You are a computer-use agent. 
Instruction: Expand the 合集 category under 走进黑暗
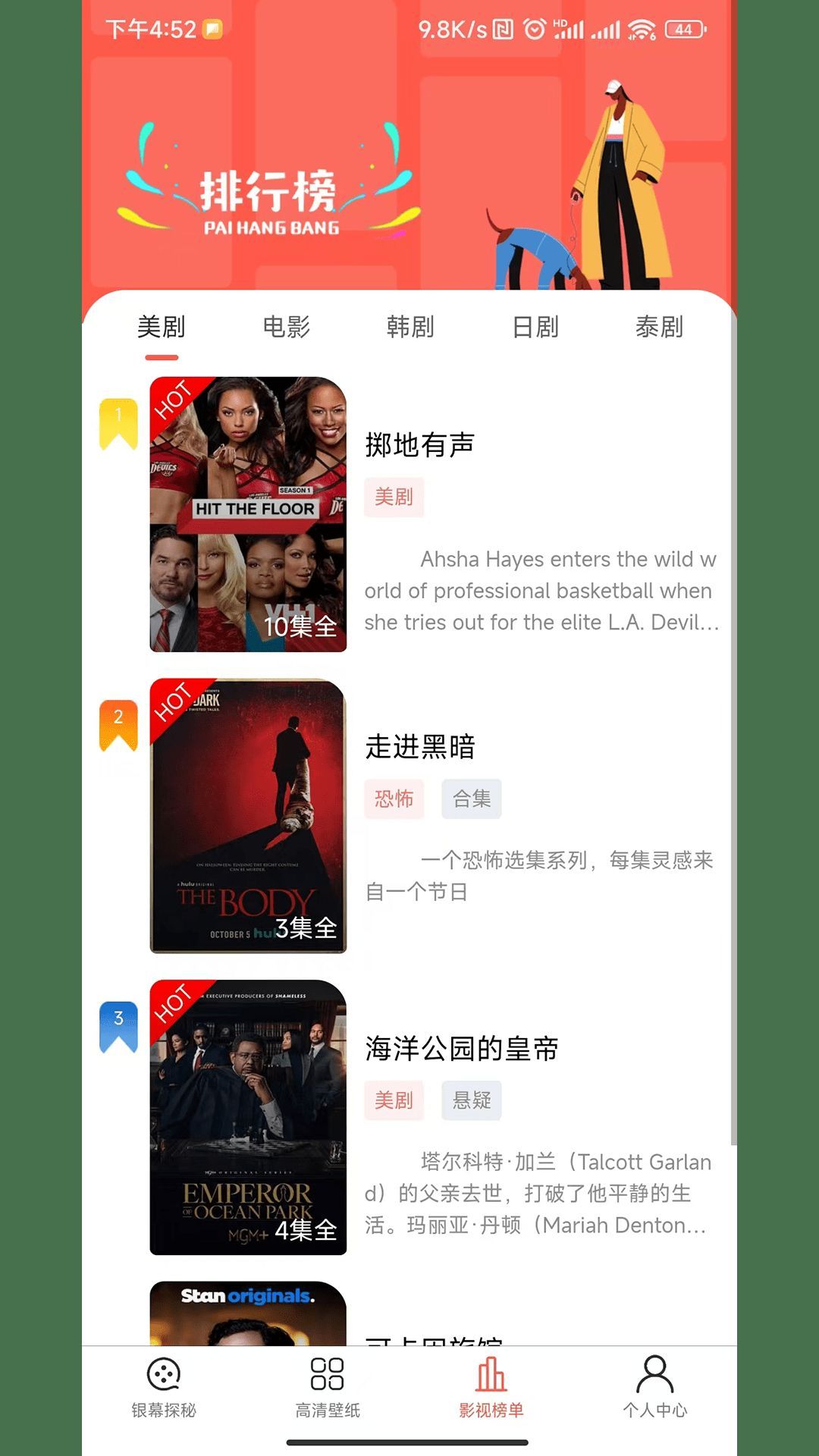tap(471, 799)
